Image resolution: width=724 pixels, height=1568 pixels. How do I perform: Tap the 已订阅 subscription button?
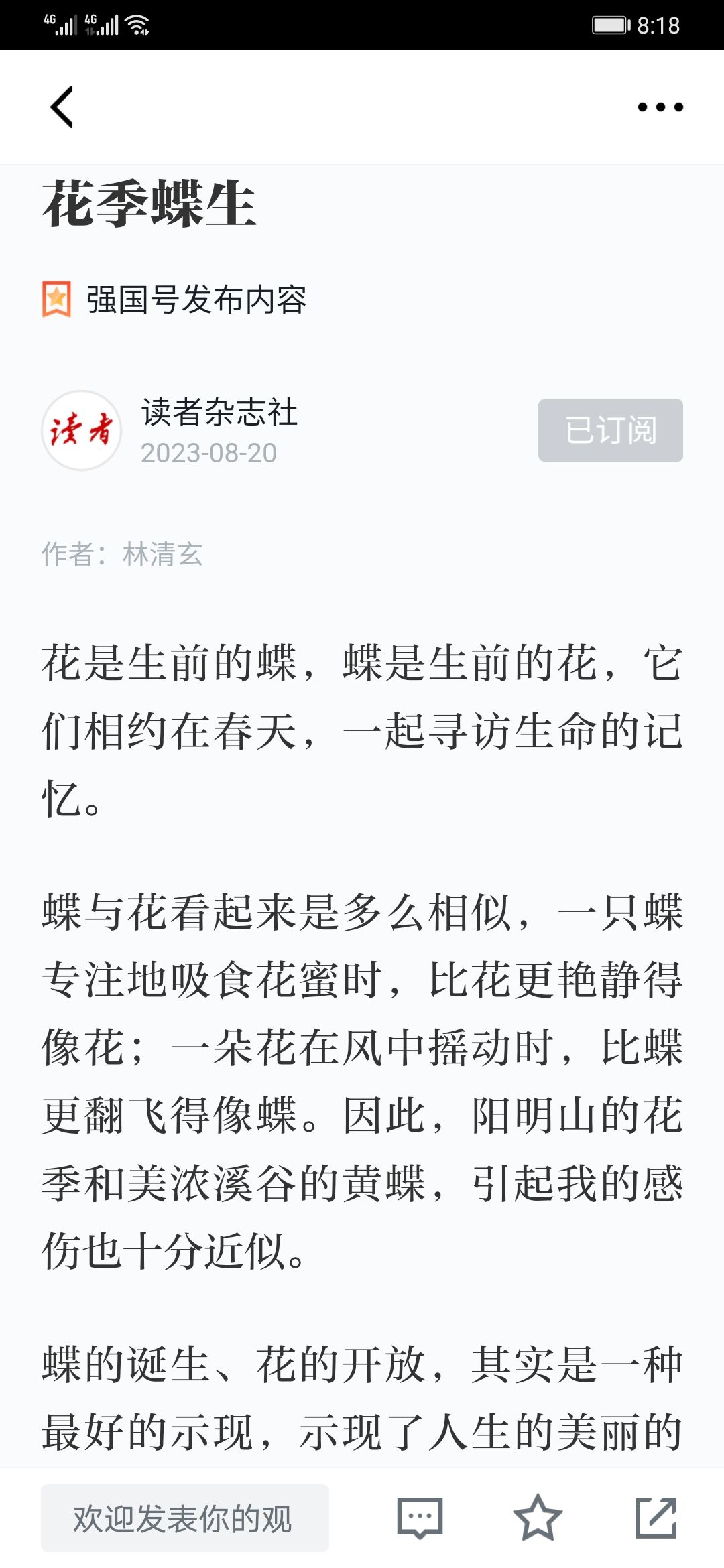pyautogui.click(x=611, y=430)
